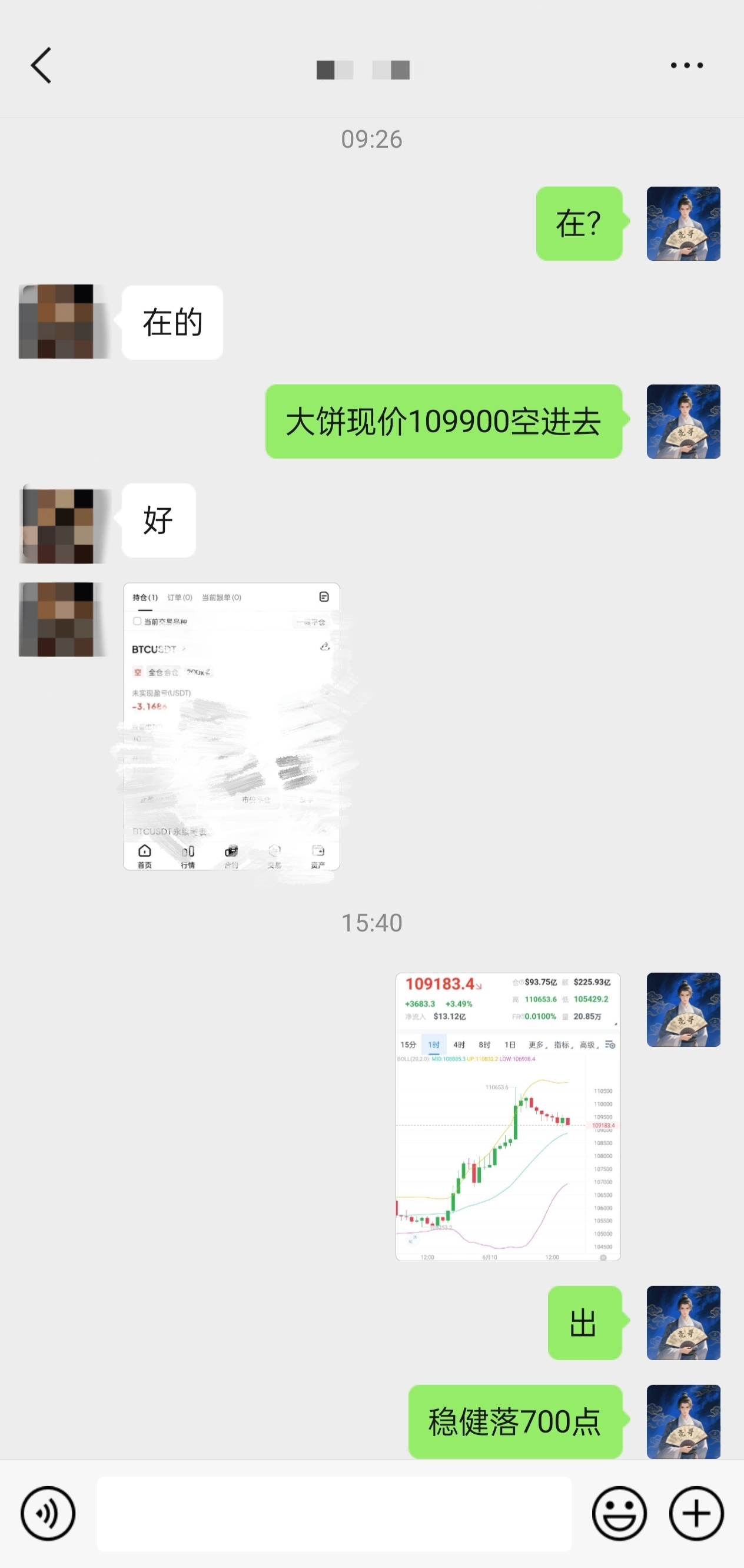Screen dimensions: 744x1568
Task: Open the avatar beside the '在的' message
Action: click(57, 321)
